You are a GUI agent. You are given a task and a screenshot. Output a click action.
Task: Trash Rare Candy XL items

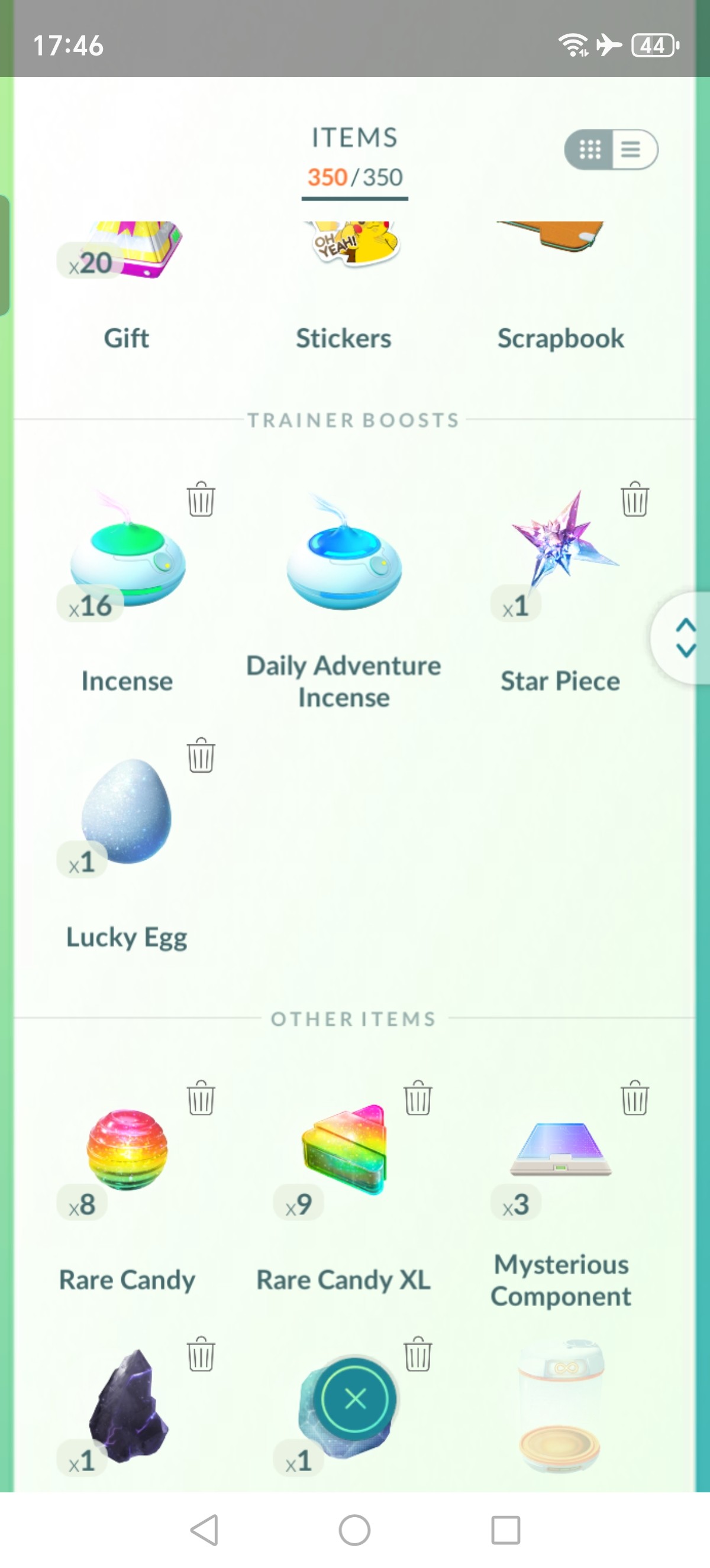coord(418,1098)
